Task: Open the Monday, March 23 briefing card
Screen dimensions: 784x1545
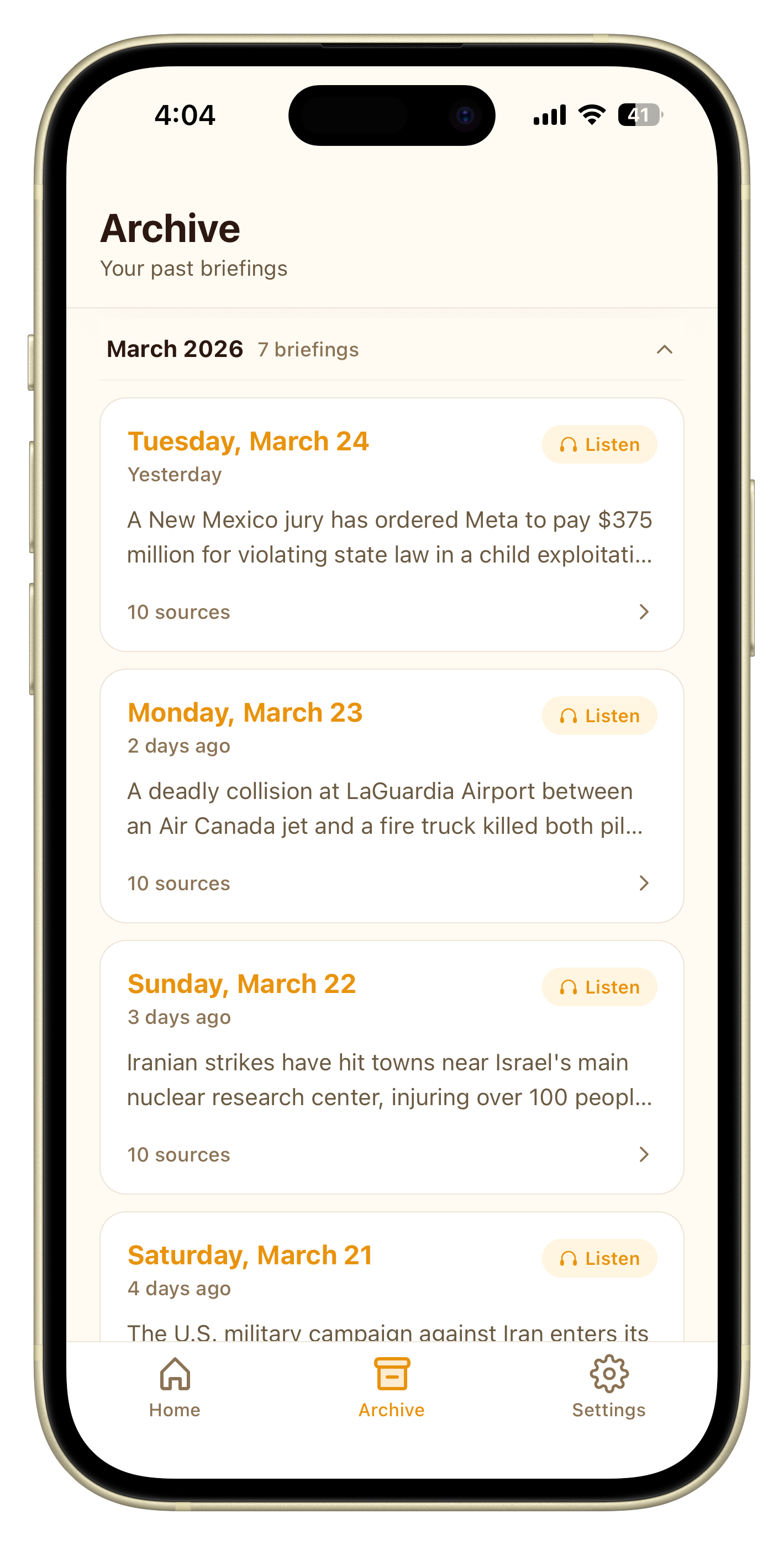Action: [x=391, y=810]
